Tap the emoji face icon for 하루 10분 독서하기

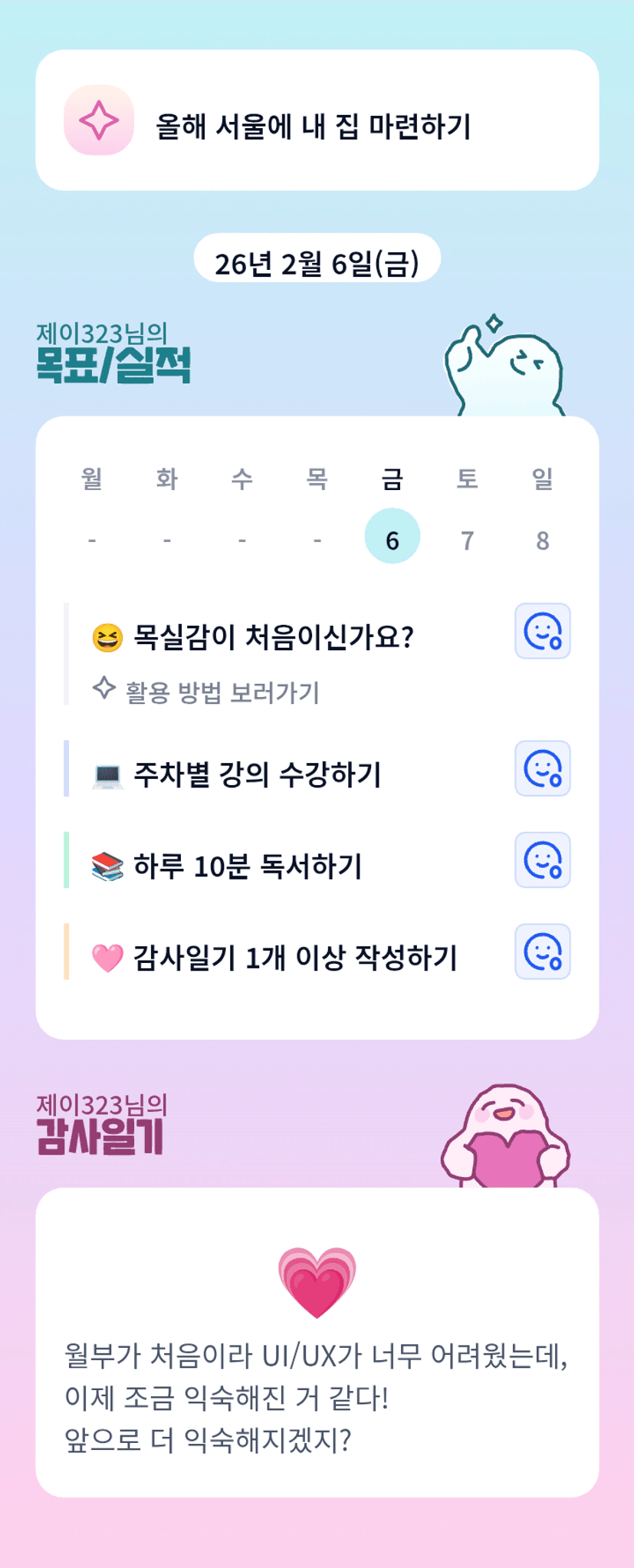click(x=542, y=860)
